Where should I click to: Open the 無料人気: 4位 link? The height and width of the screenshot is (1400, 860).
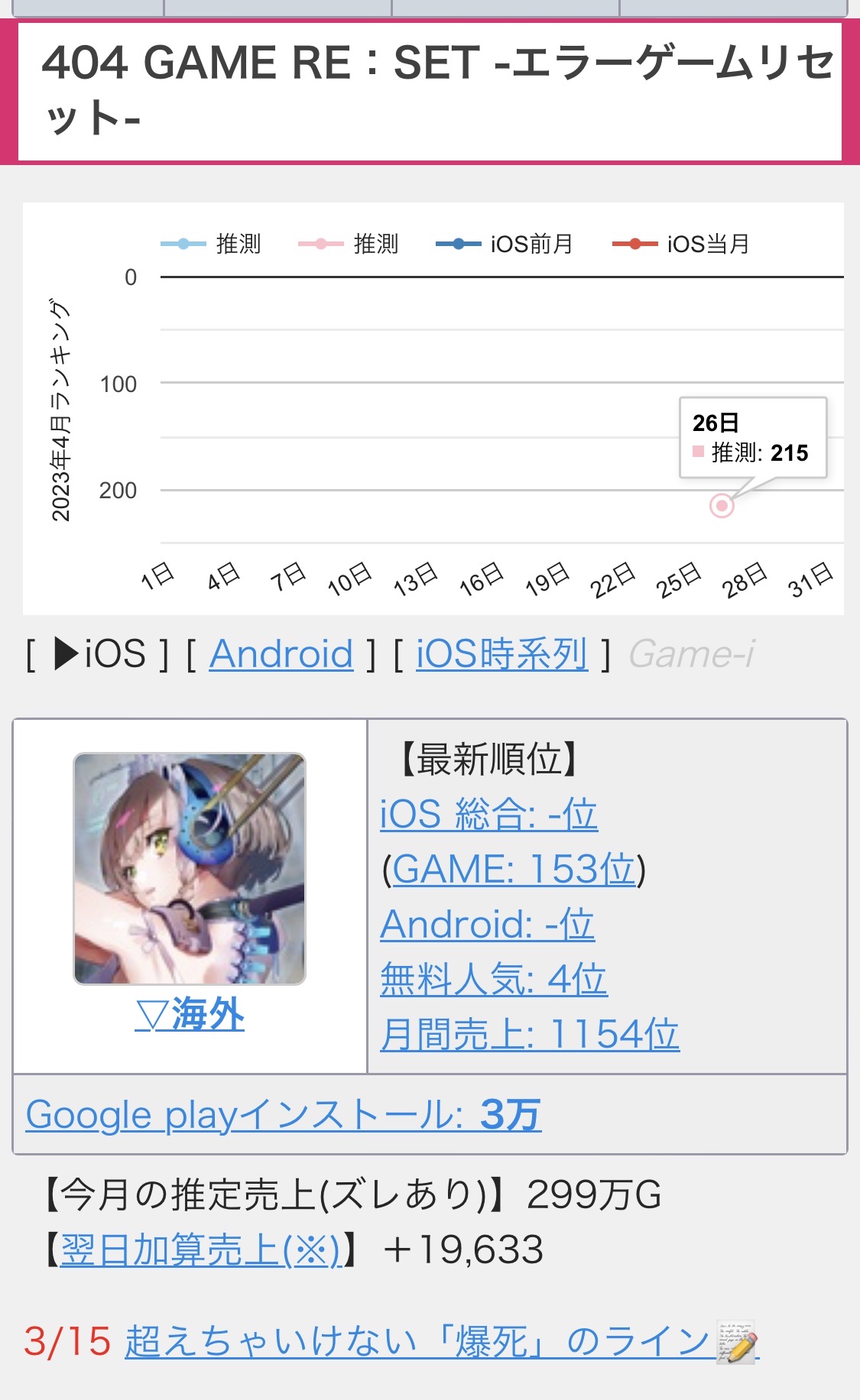(x=494, y=979)
